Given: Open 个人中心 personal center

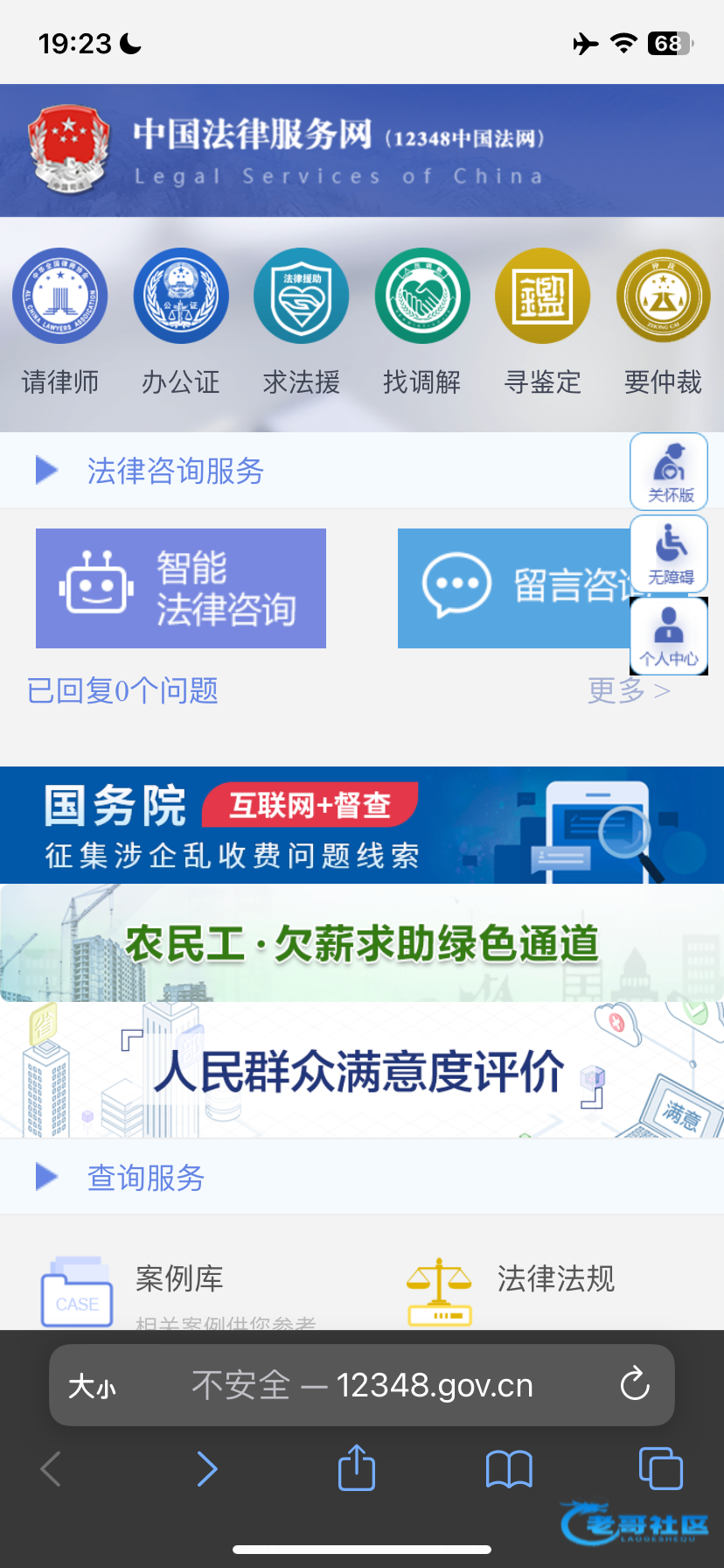Looking at the screenshot, I should [x=669, y=636].
